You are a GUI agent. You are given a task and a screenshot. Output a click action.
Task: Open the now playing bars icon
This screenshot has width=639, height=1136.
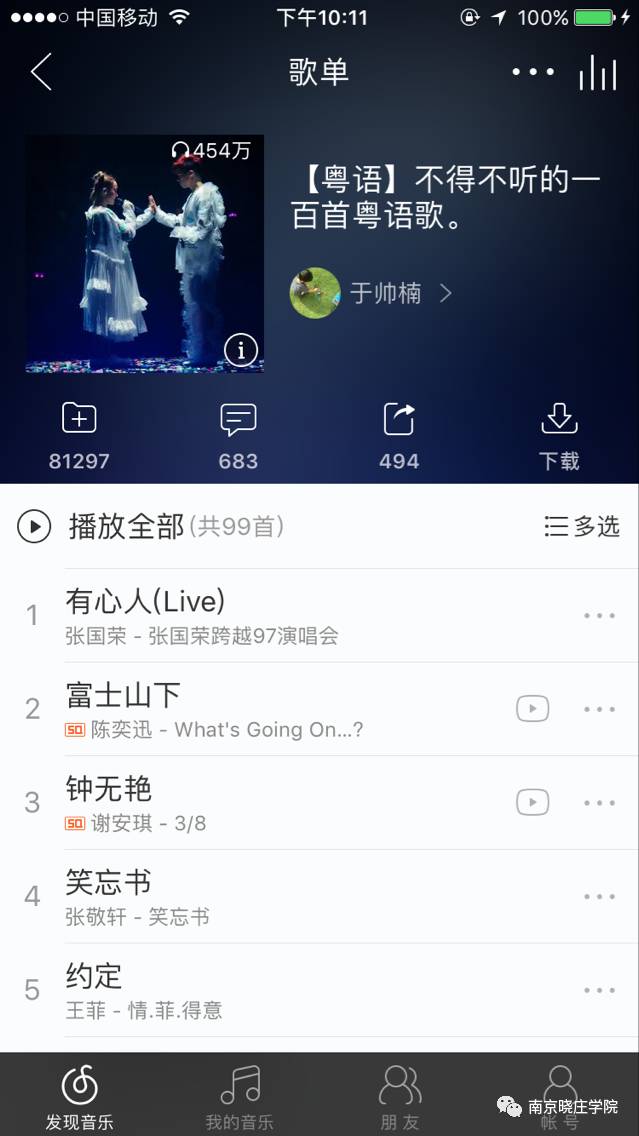click(x=597, y=72)
